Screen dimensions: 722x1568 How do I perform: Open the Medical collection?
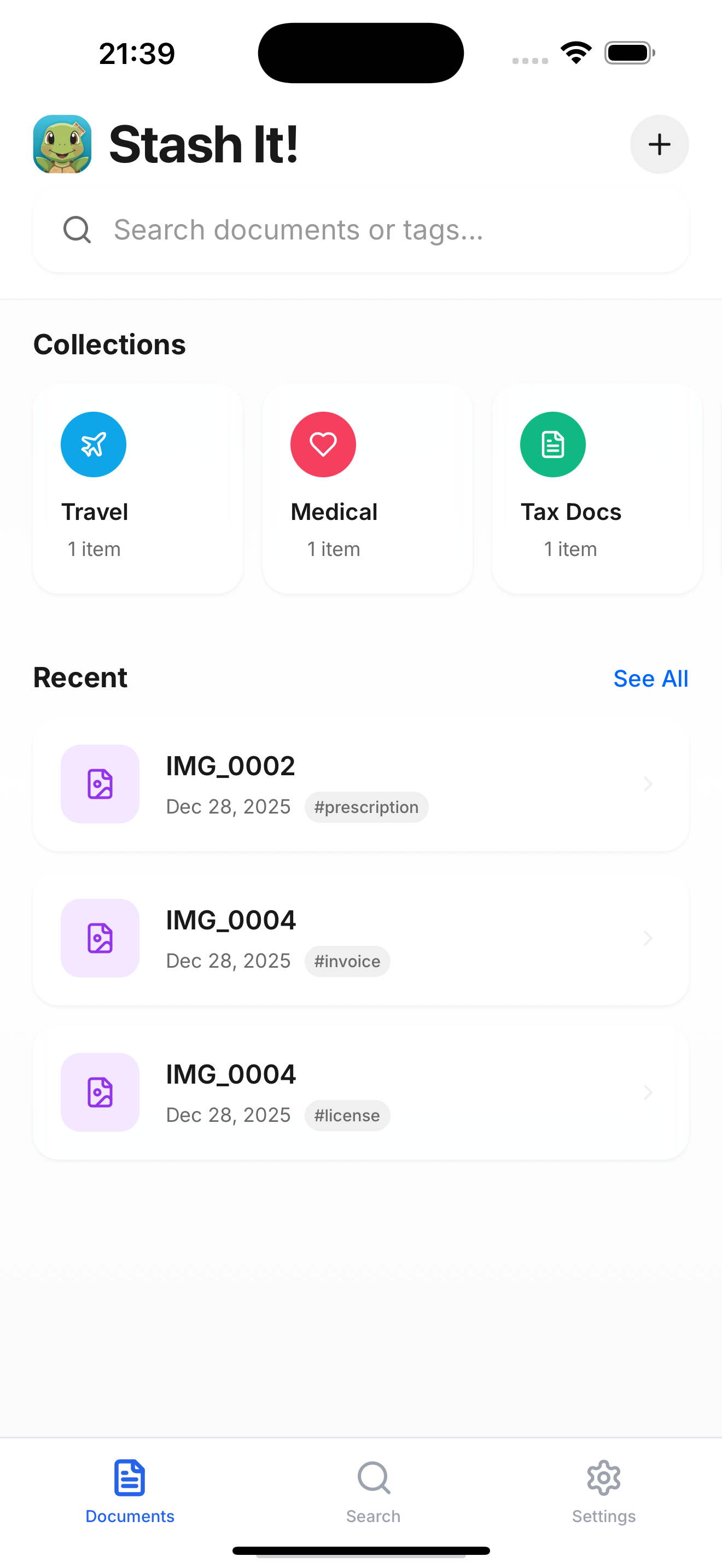click(x=367, y=488)
